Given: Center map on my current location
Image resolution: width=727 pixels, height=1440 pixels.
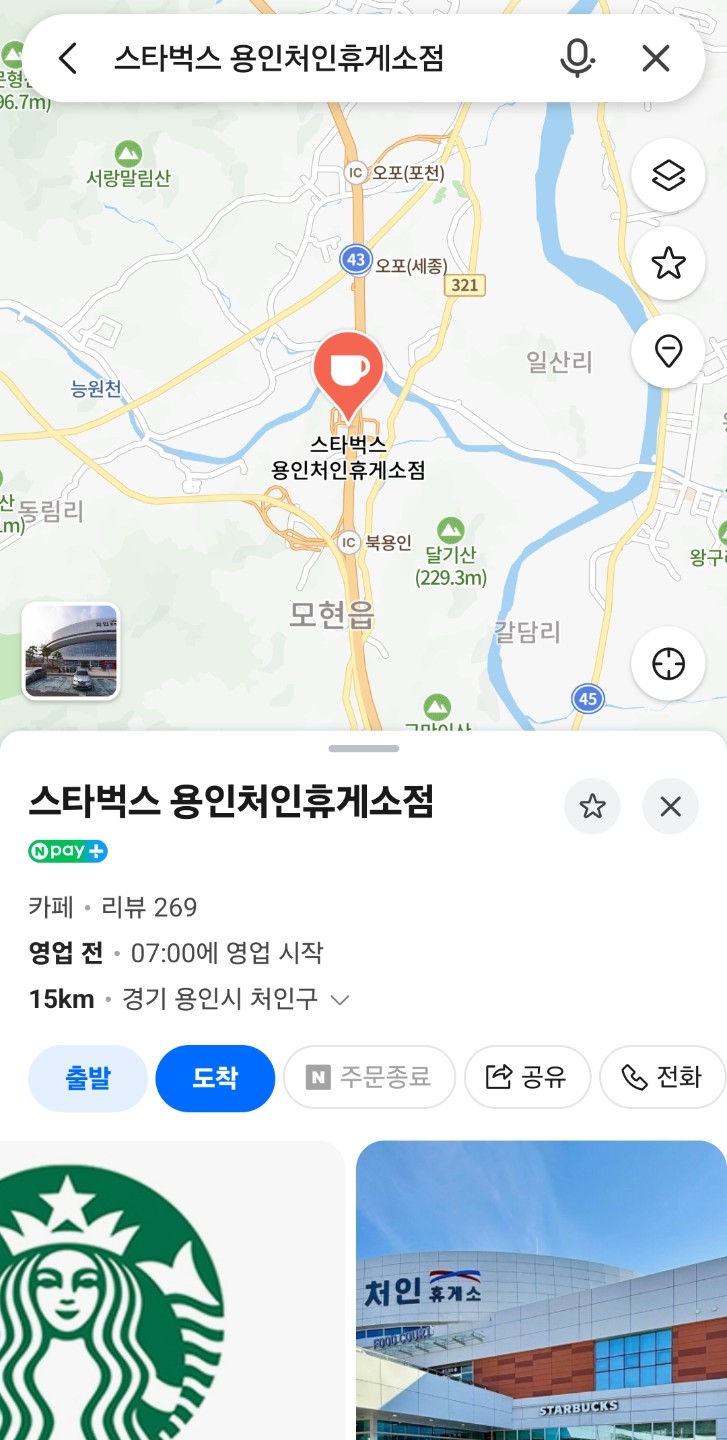Looking at the screenshot, I should [x=667, y=663].
